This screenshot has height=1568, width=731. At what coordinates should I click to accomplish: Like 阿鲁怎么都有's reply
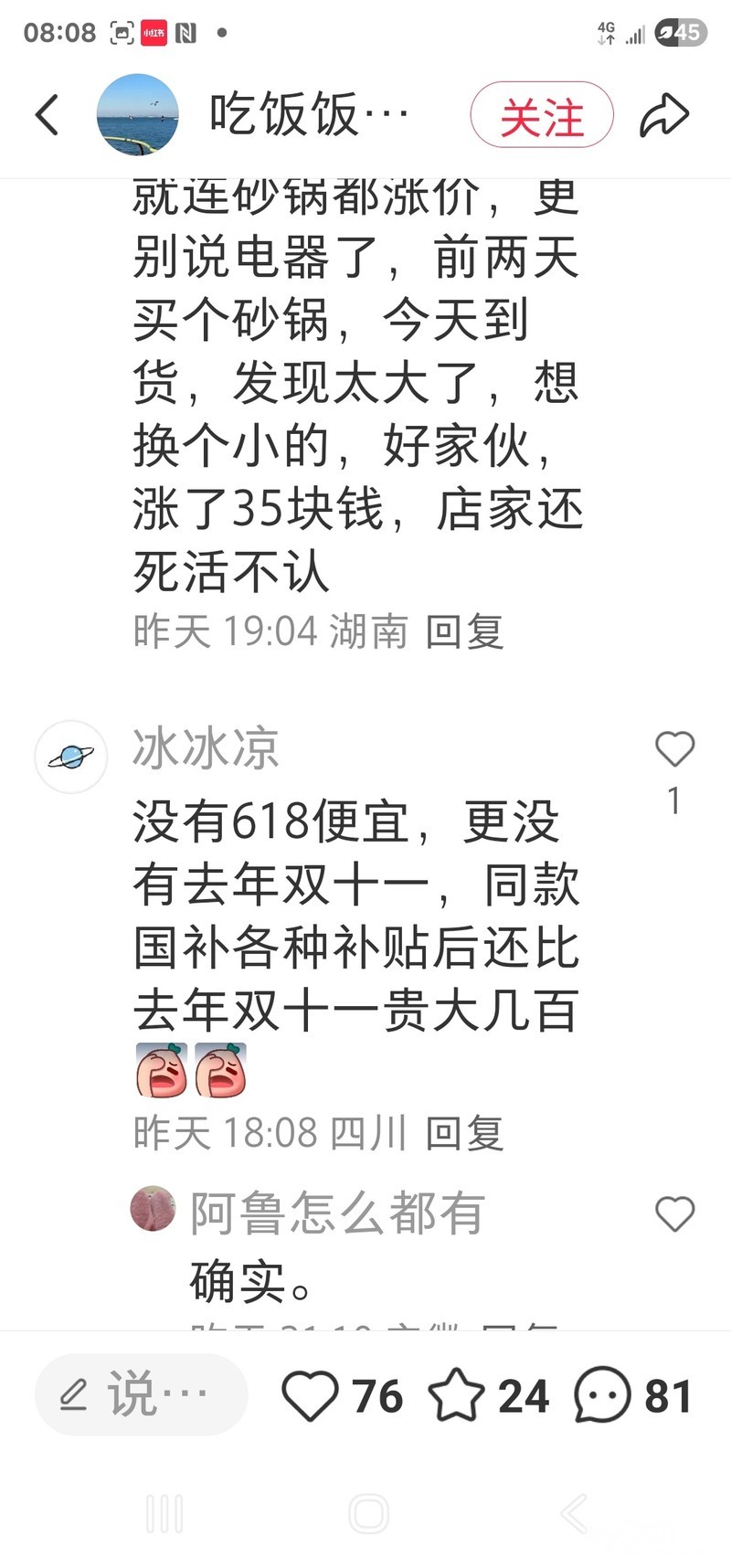[674, 1213]
